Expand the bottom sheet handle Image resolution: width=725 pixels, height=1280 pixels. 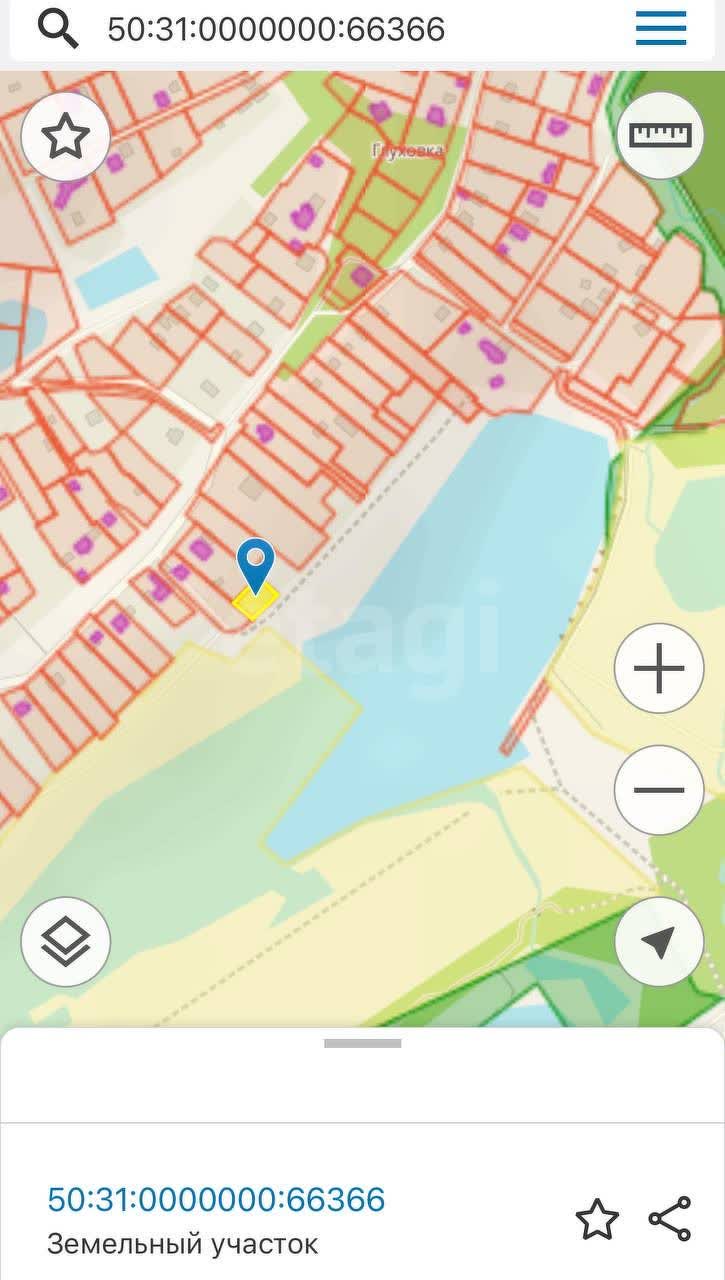(x=362, y=1043)
